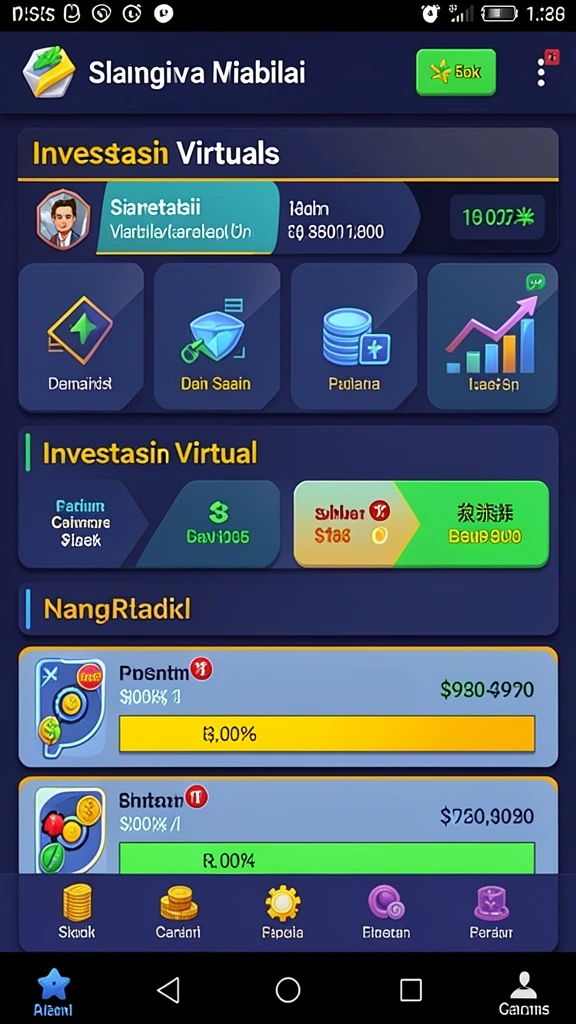
Task: Go back with the system back button
Action: 168,990
